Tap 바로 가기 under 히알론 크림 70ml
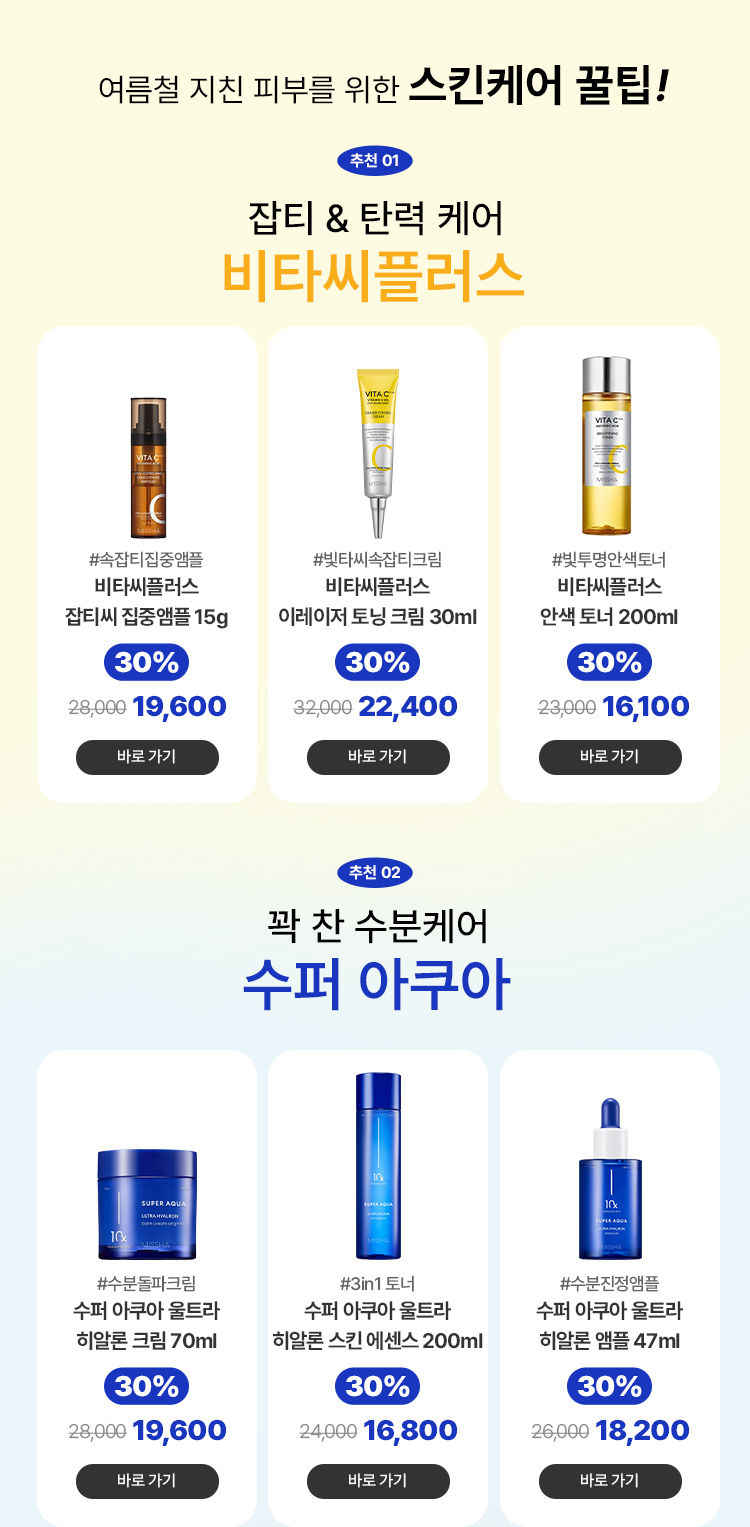Screen dimensions: 750x1527 (x=147, y=1481)
